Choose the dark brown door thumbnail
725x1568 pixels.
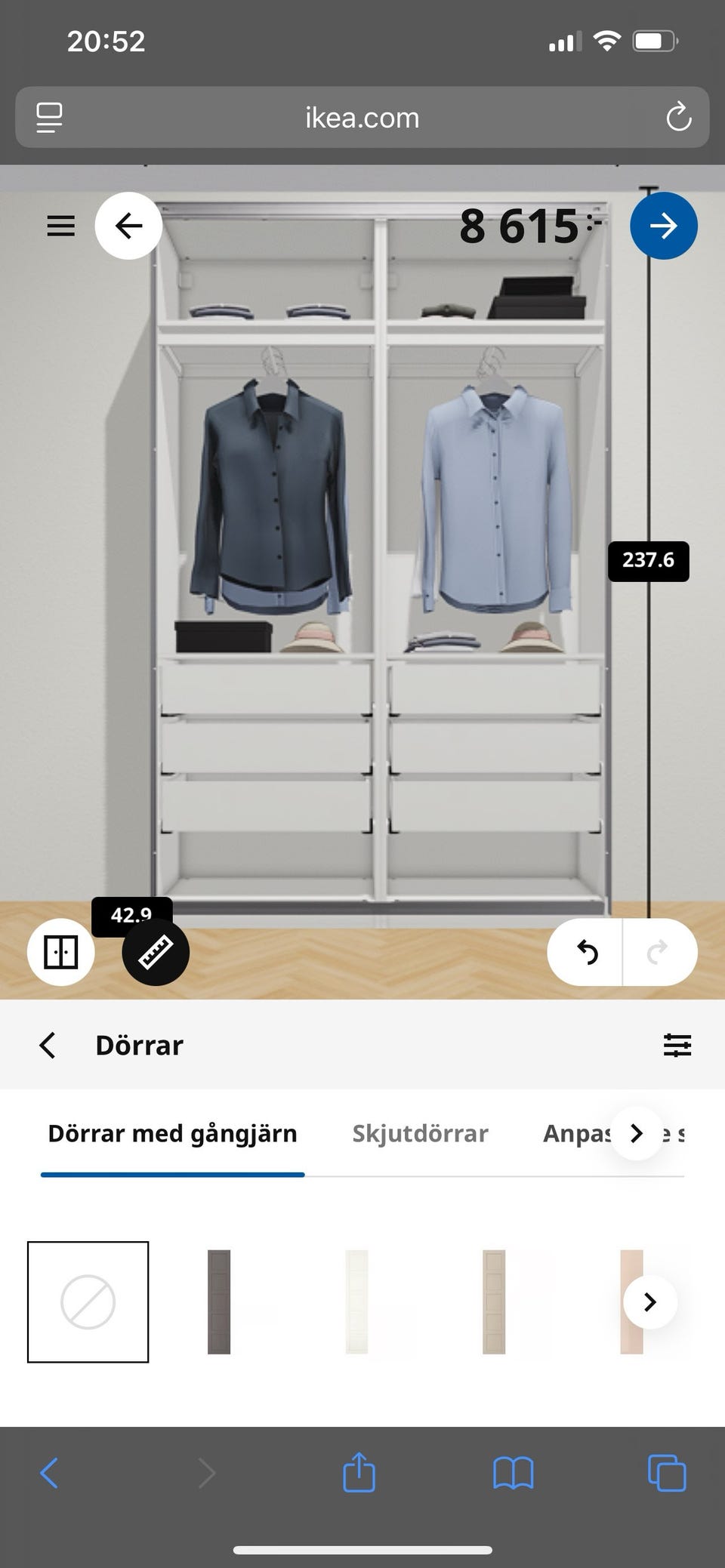(x=220, y=1302)
